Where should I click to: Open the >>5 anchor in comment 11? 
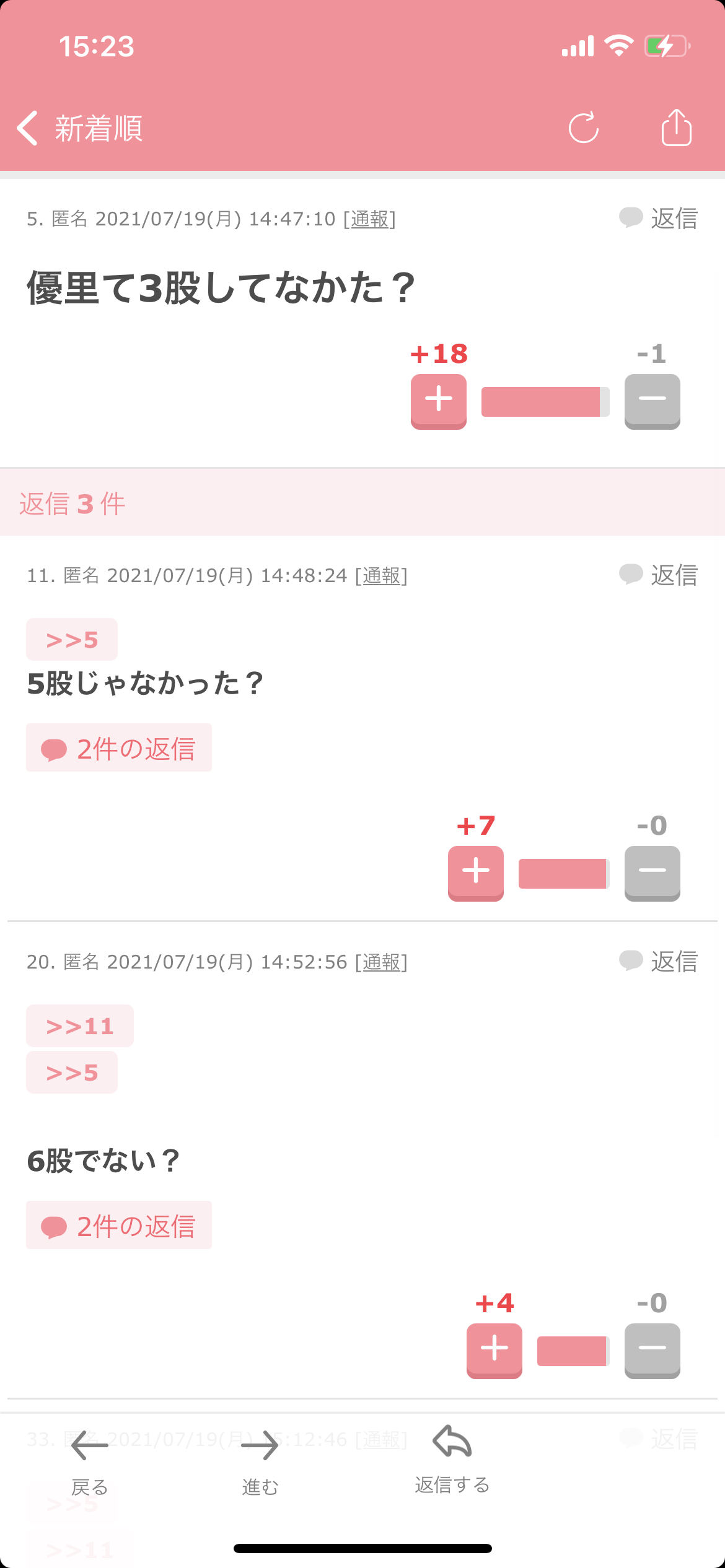(x=72, y=639)
